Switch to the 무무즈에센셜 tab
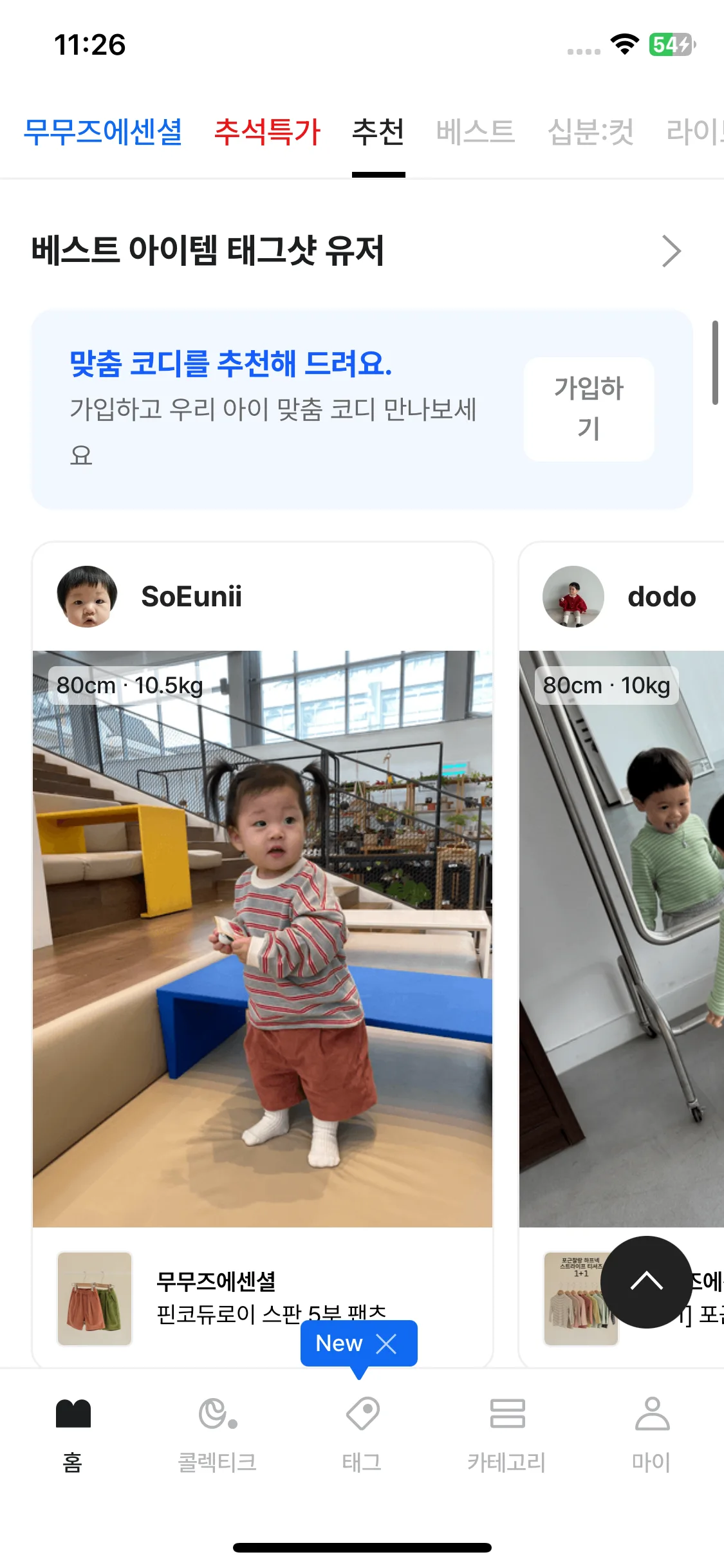The height and width of the screenshot is (1568, 724). (103, 131)
